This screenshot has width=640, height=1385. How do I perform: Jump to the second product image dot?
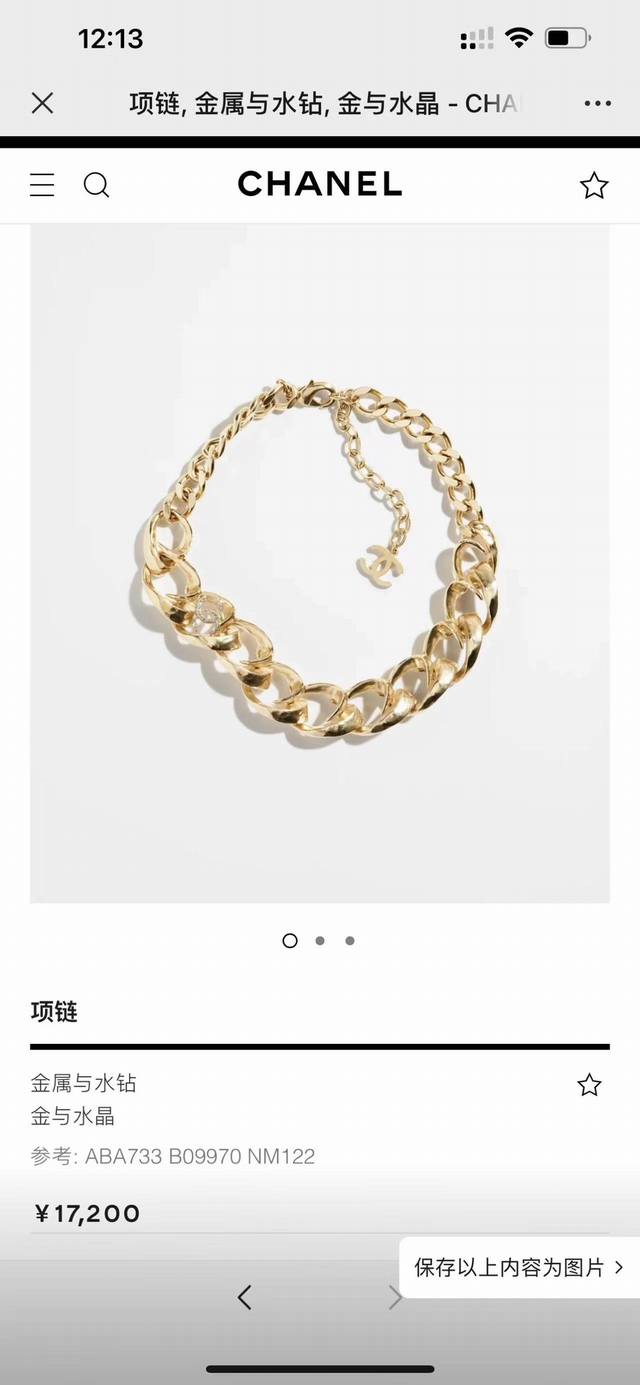point(320,940)
